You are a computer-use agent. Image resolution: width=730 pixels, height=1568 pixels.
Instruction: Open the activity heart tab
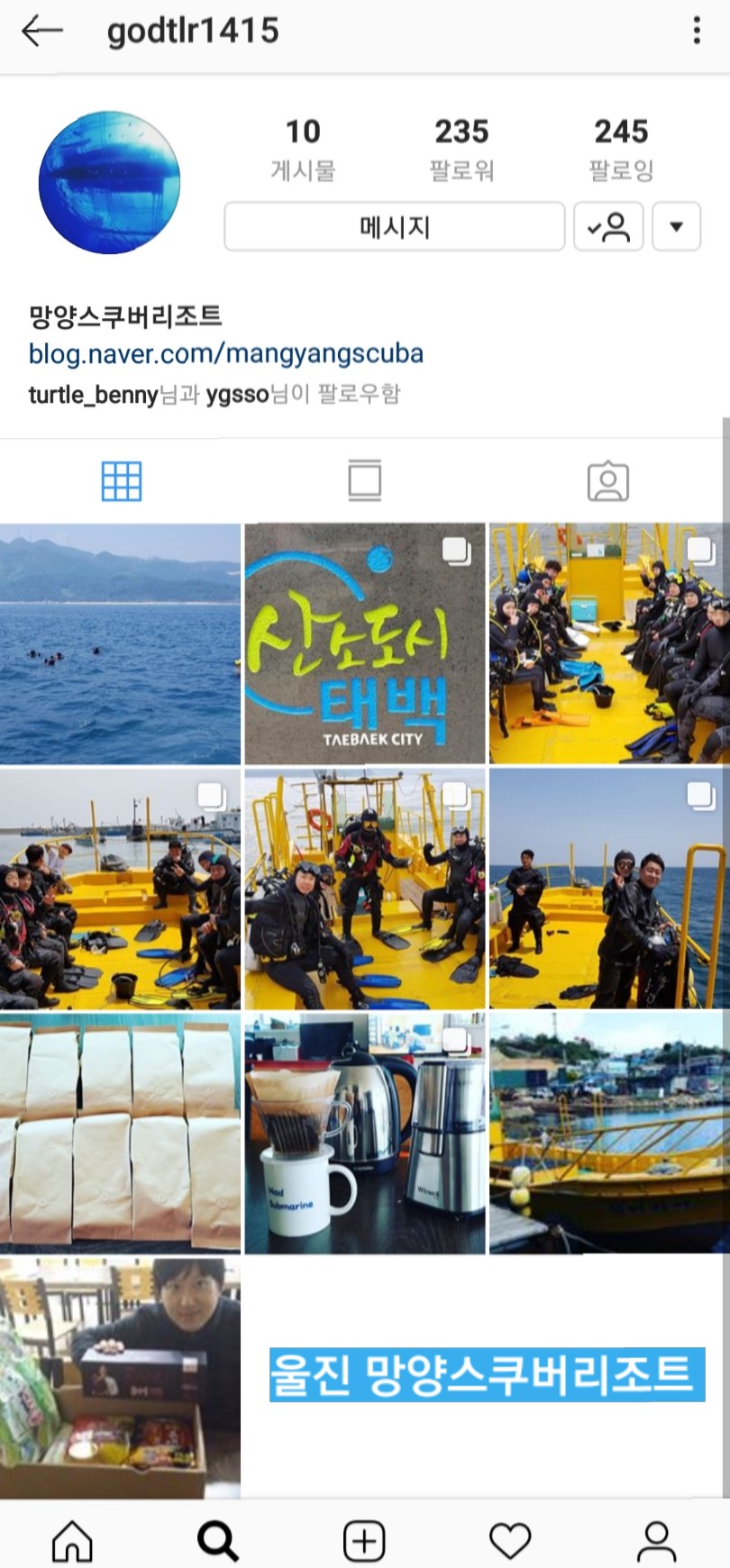[510, 1541]
